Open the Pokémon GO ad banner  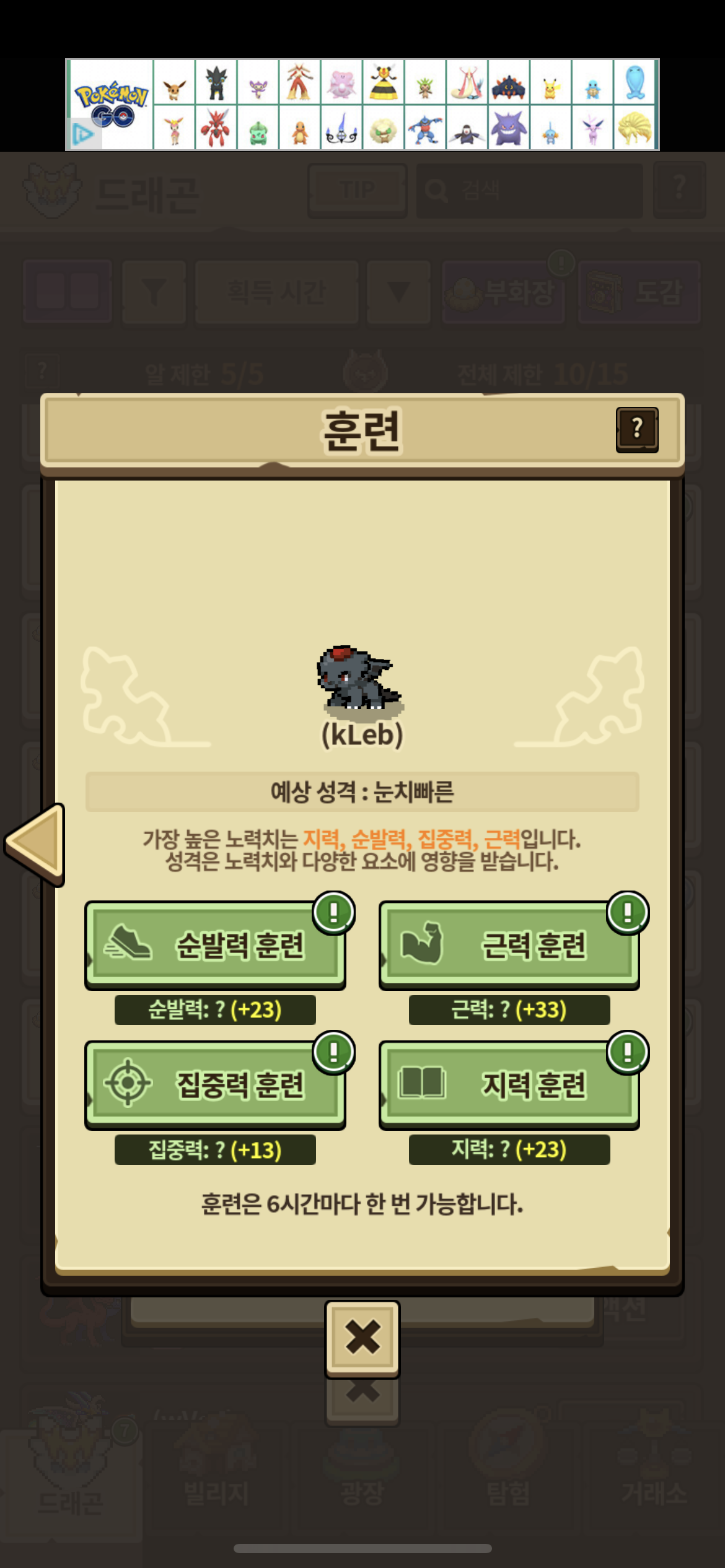pyautogui.click(x=362, y=105)
